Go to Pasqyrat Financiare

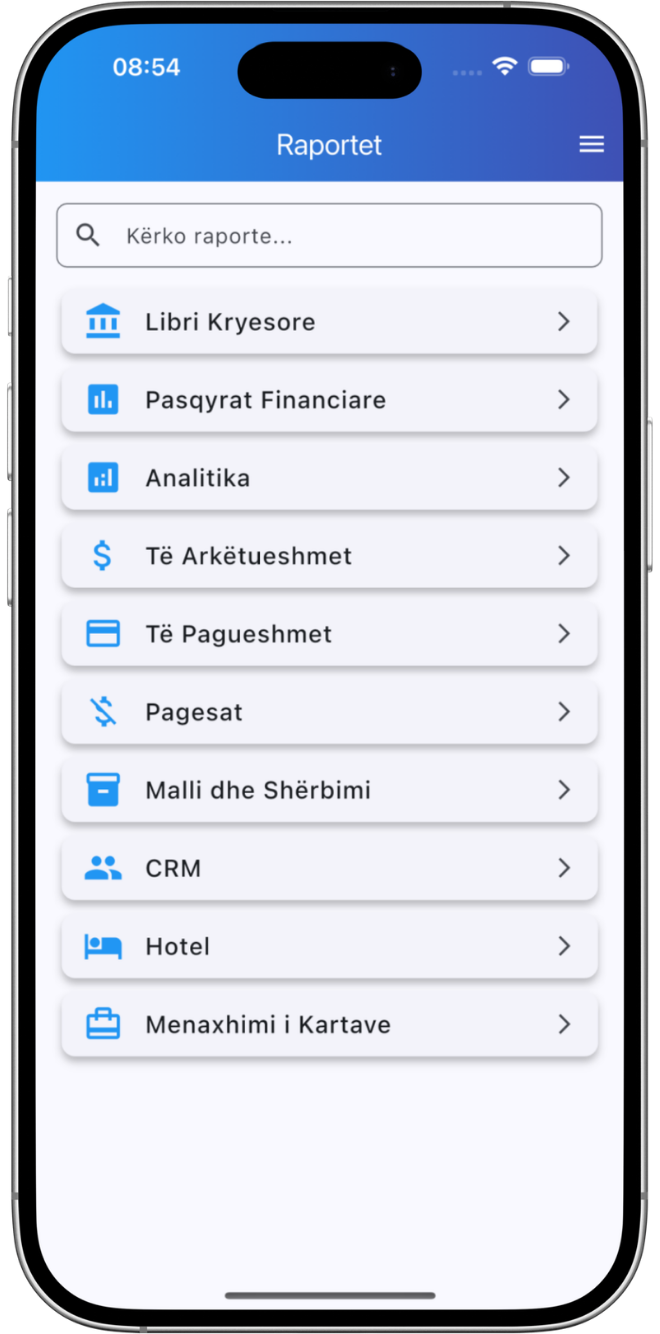330,400
